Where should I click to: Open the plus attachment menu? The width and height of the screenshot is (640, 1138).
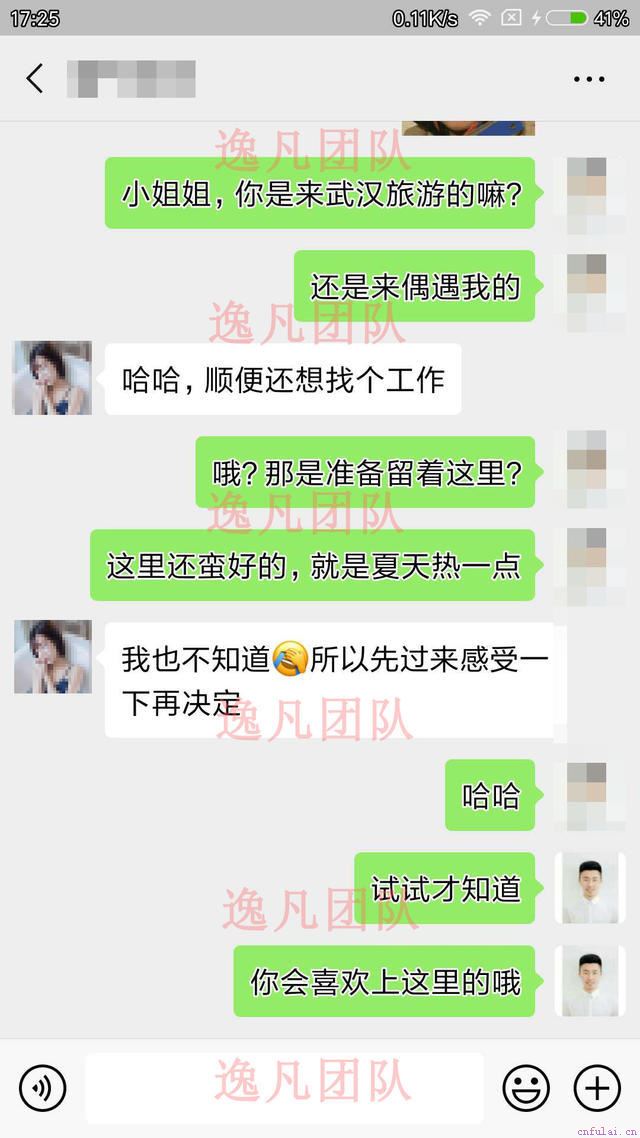[597, 1088]
